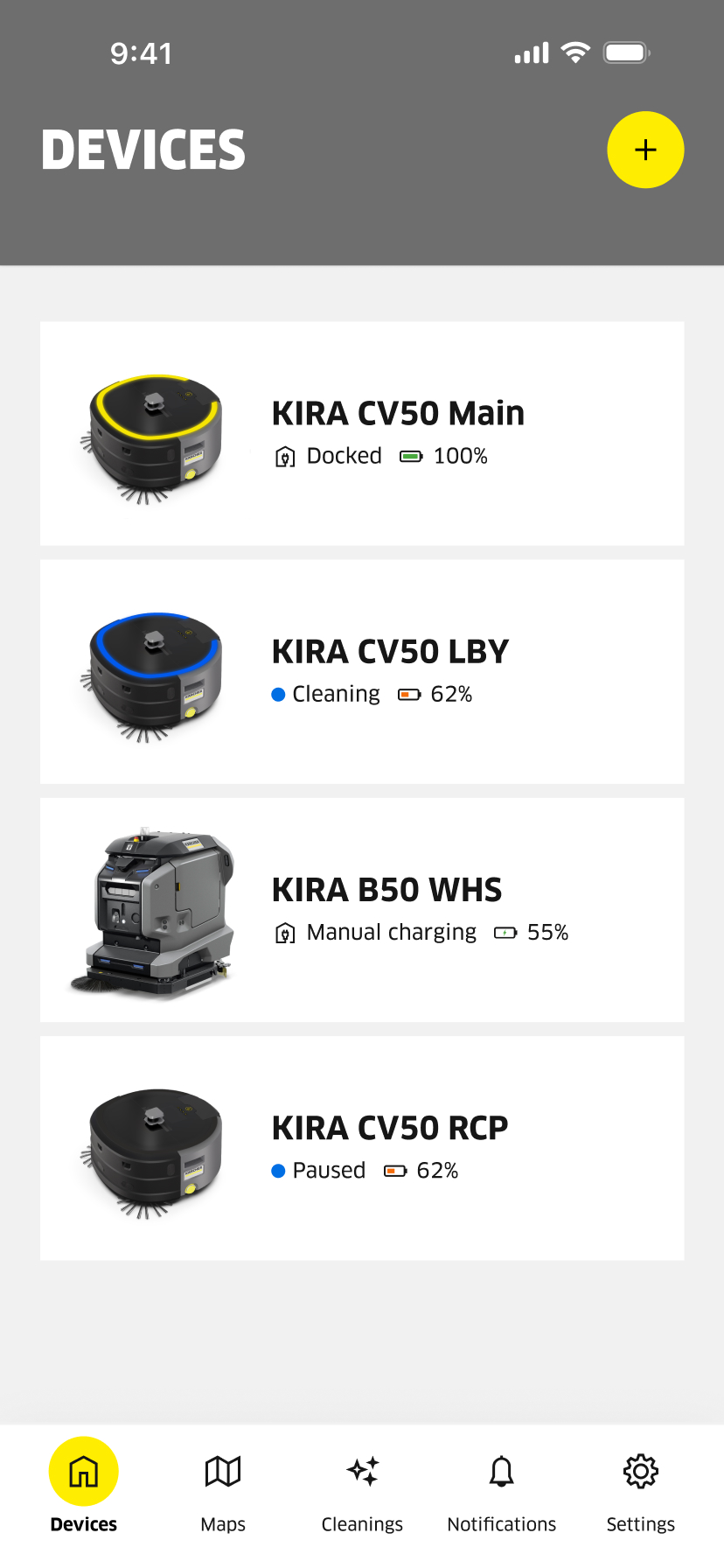724x1568 pixels.
Task: Open the Notifications tab
Action: coord(501,1487)
